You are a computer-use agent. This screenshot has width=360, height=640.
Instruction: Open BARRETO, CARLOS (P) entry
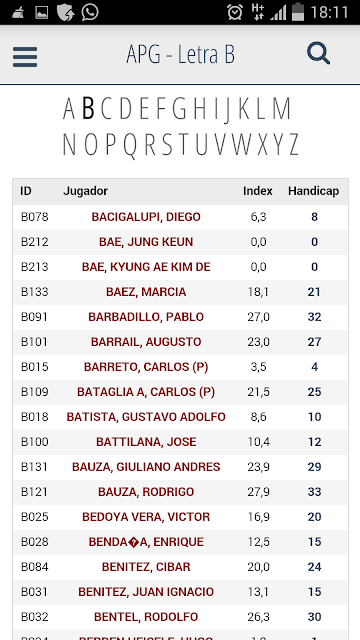click(146, 367)
